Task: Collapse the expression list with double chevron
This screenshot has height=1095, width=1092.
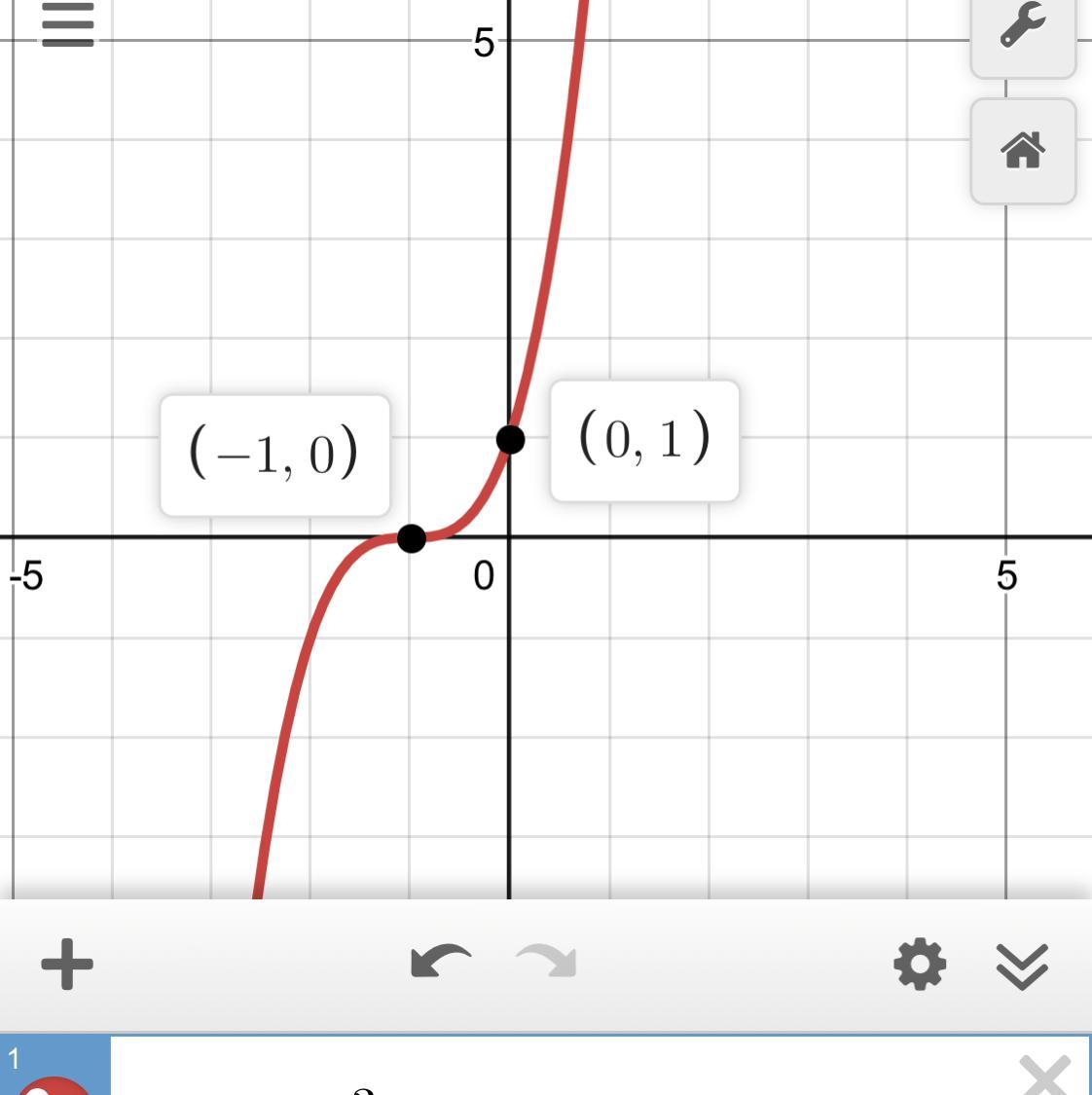Action: coord(1022,966)
